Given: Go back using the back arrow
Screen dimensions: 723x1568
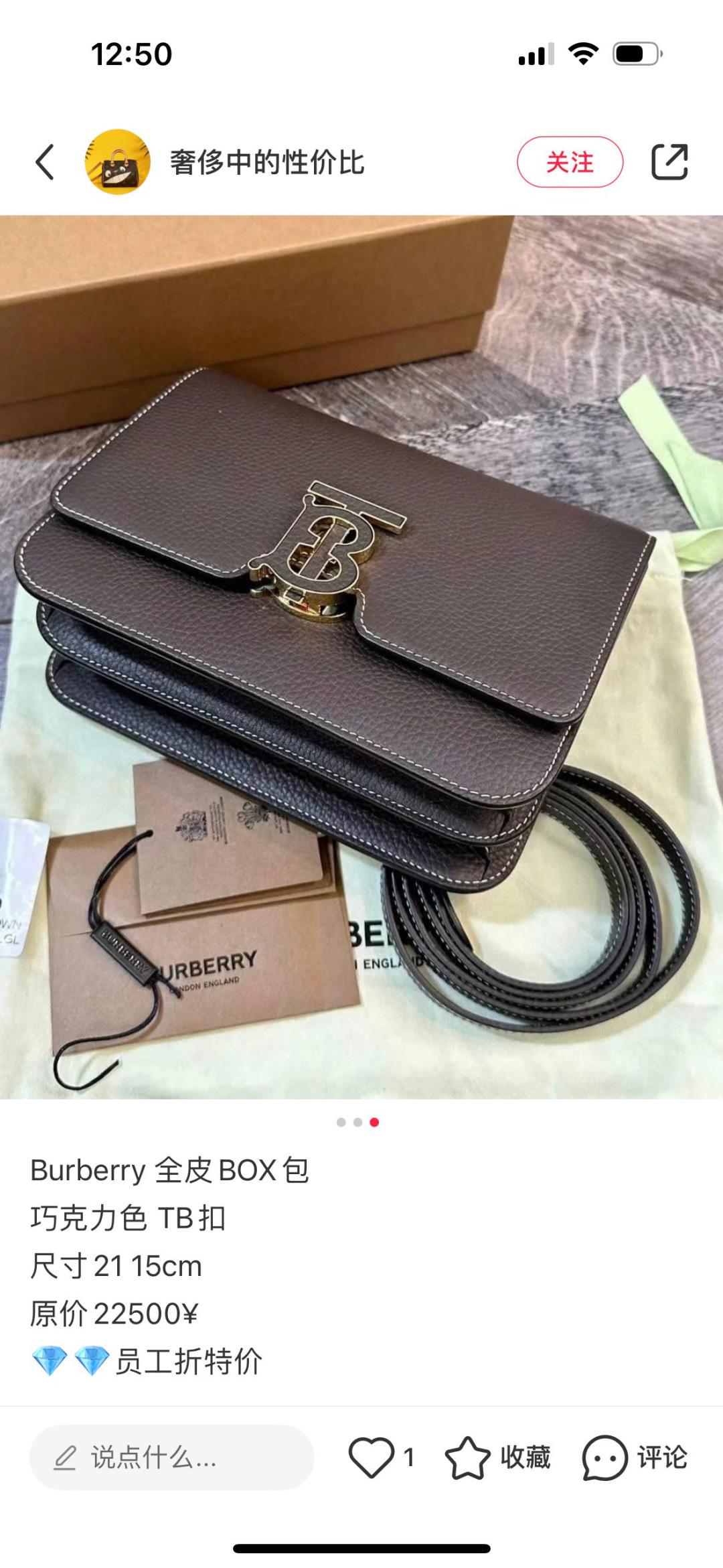Looking at the screenshot, I should click(x=45, y=162).
